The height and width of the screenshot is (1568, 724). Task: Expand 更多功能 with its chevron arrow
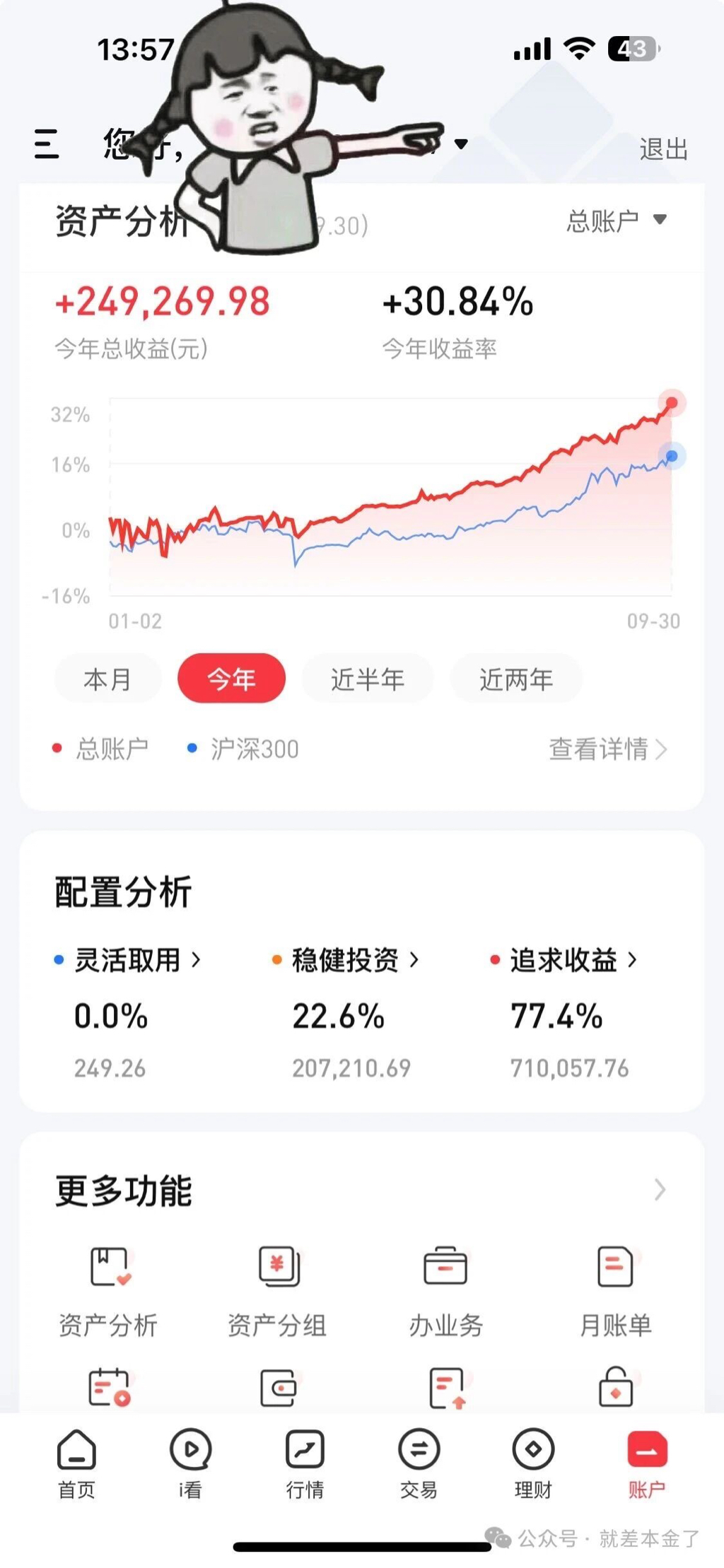[659, 1190]
